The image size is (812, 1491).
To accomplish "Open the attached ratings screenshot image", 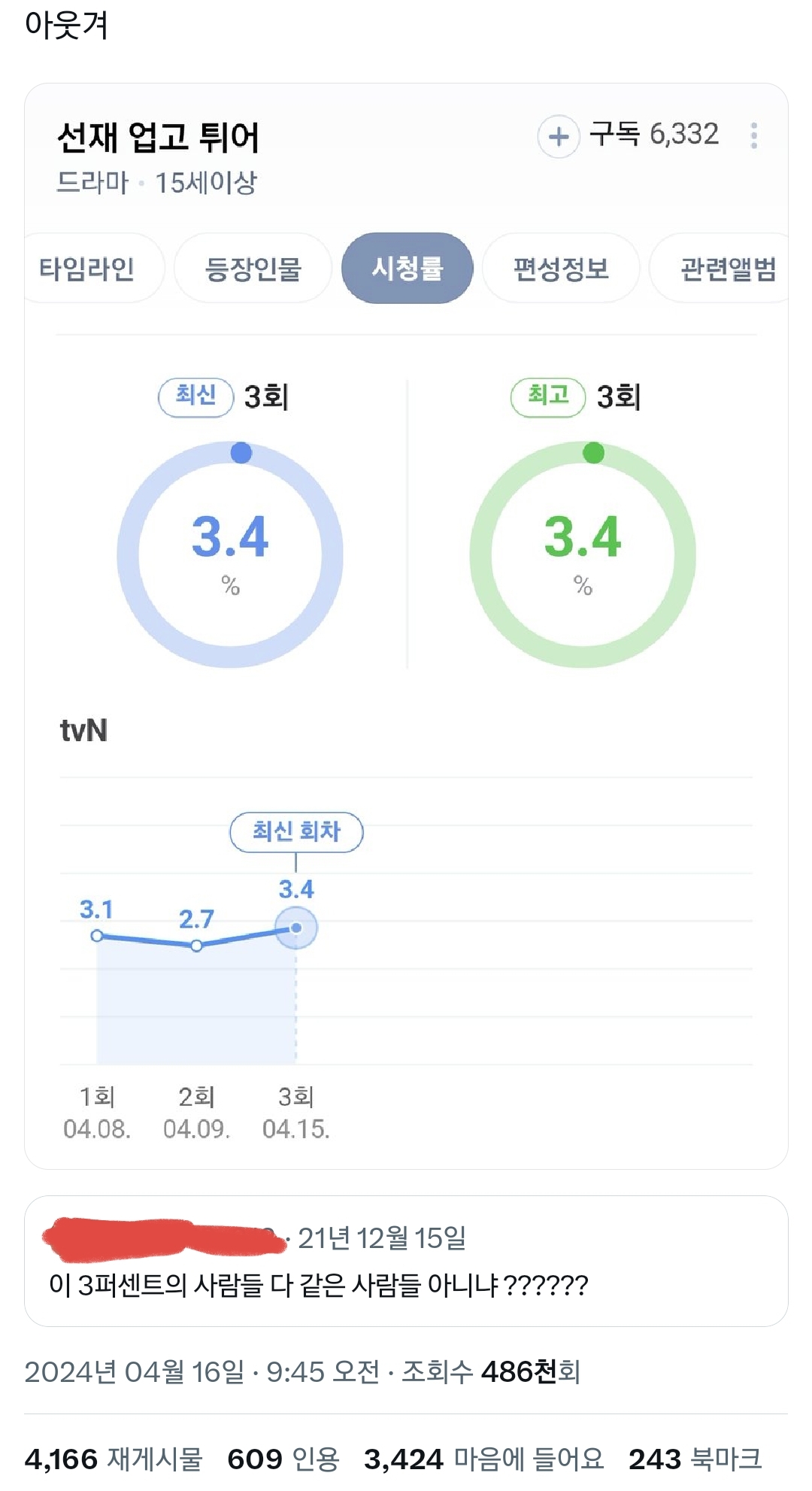I will (406, 624).
